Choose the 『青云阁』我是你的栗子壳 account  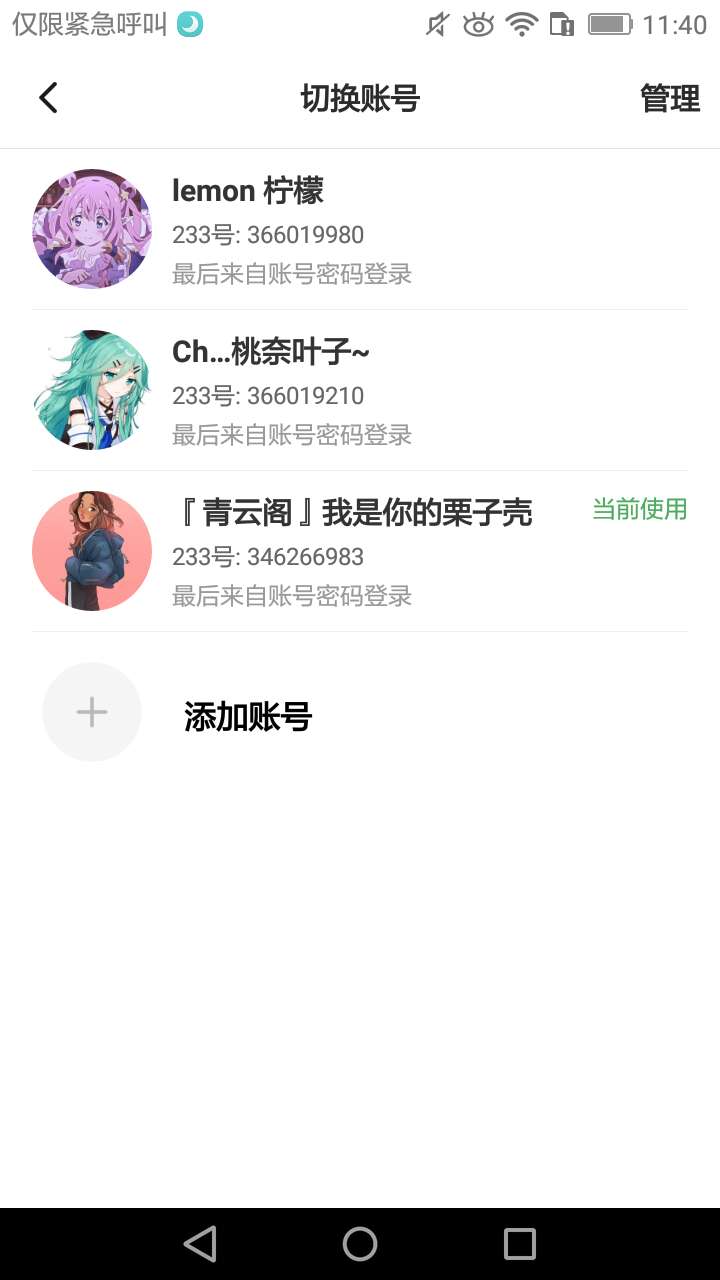[x=360, y=552]
